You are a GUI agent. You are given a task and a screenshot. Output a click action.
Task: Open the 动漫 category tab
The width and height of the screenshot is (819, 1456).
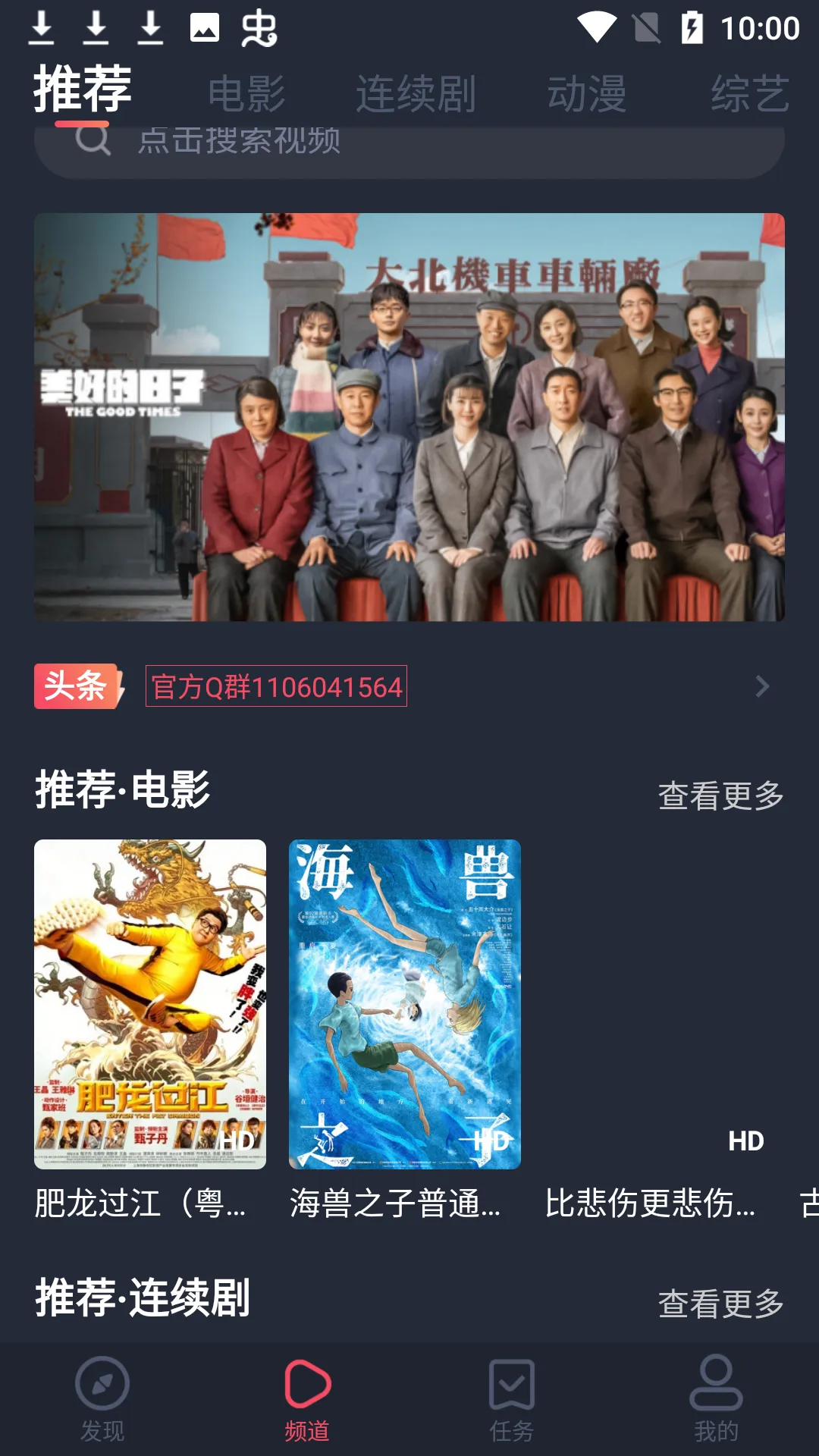click(x=587, y=94)
